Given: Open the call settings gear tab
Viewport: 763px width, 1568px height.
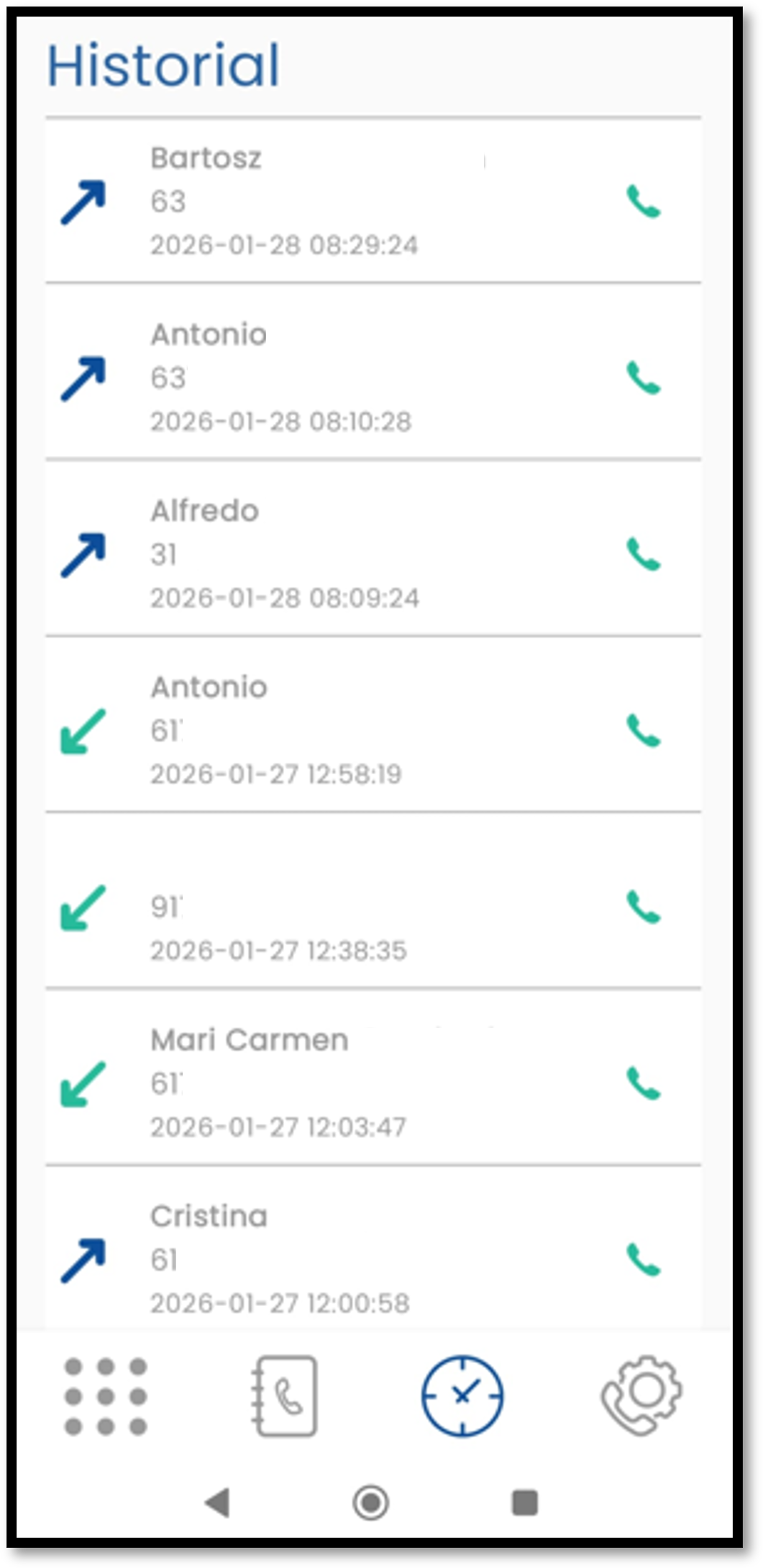Looking at the screenshot, I should coord(641,1396).
